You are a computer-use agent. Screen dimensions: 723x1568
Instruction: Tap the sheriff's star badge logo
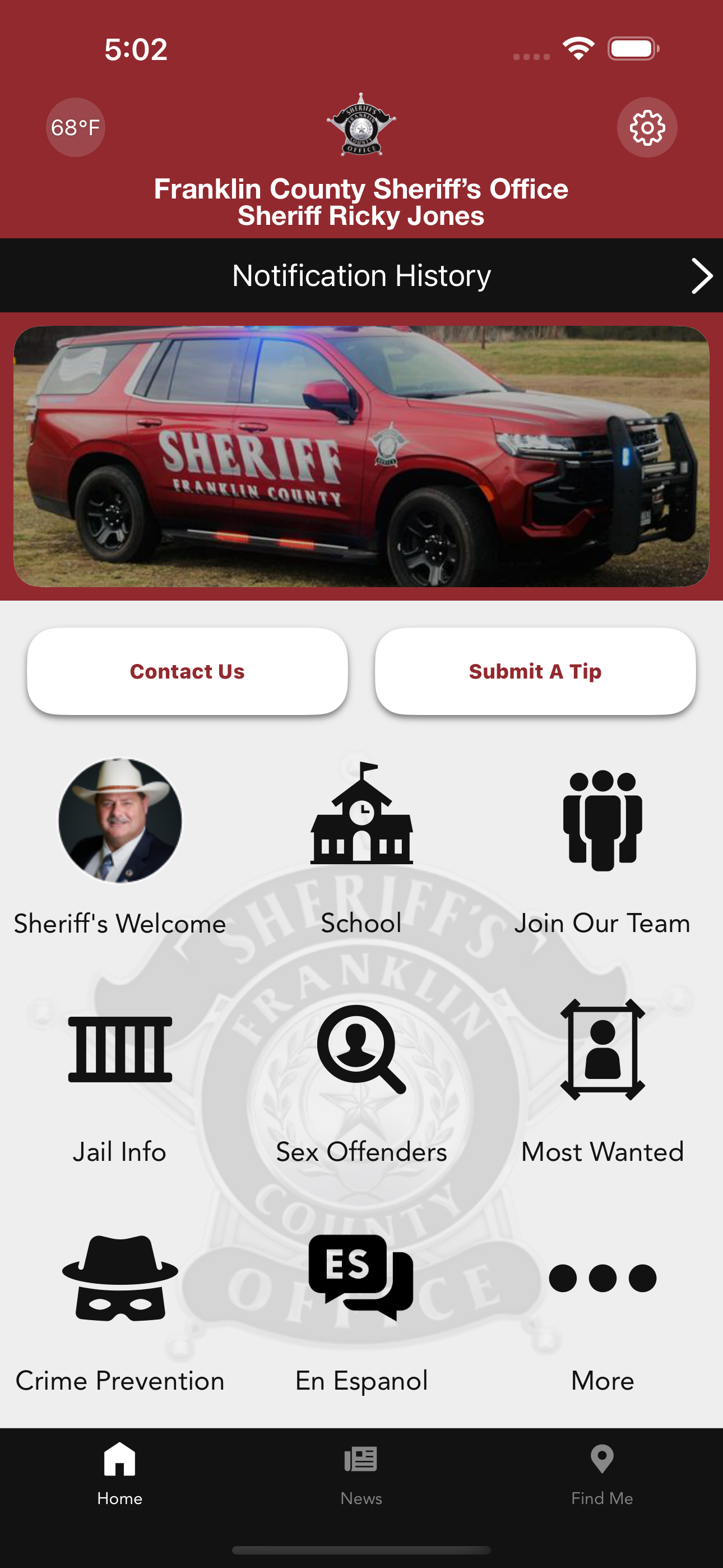(361, 125)
